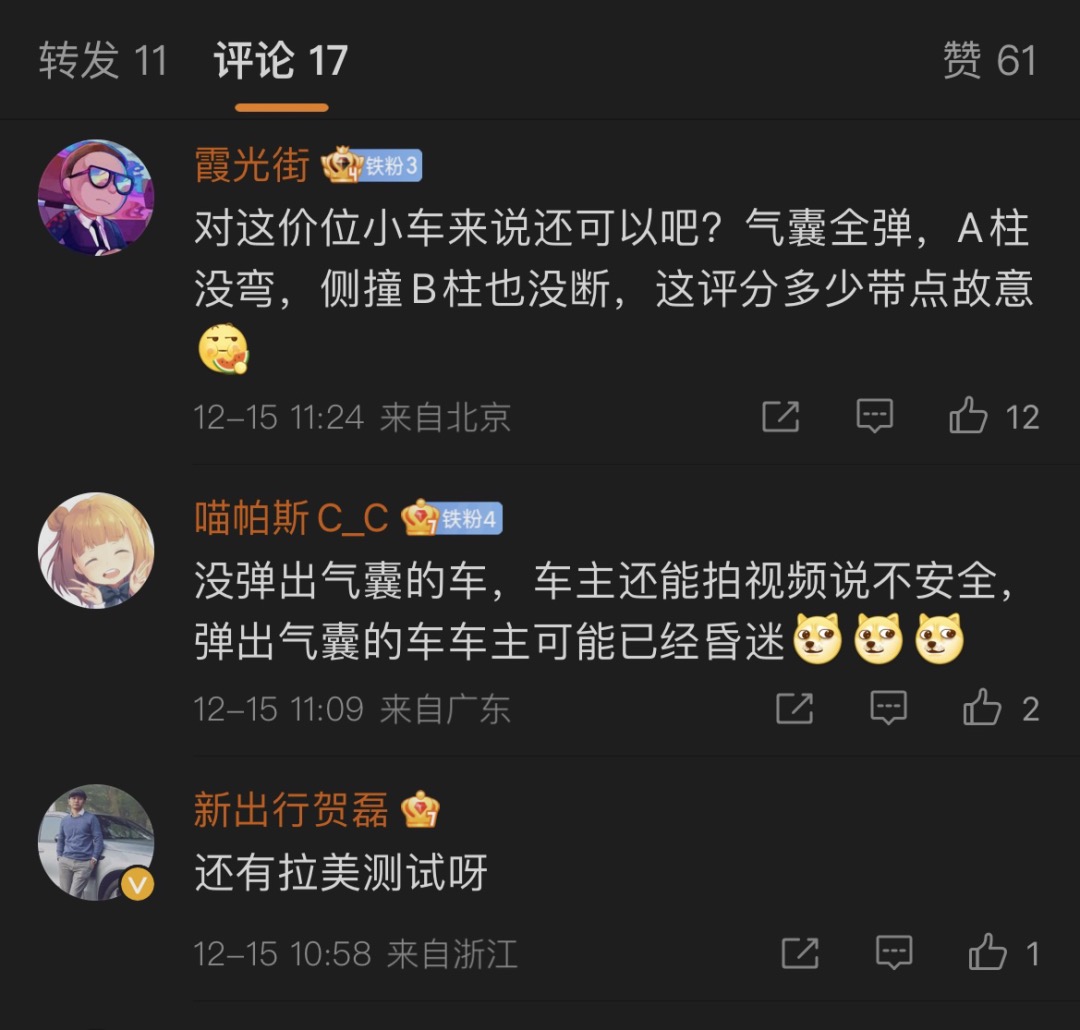The image size is (1080, 1030).
Task: Open username 喵帕斯C_C
Action: 291,518
